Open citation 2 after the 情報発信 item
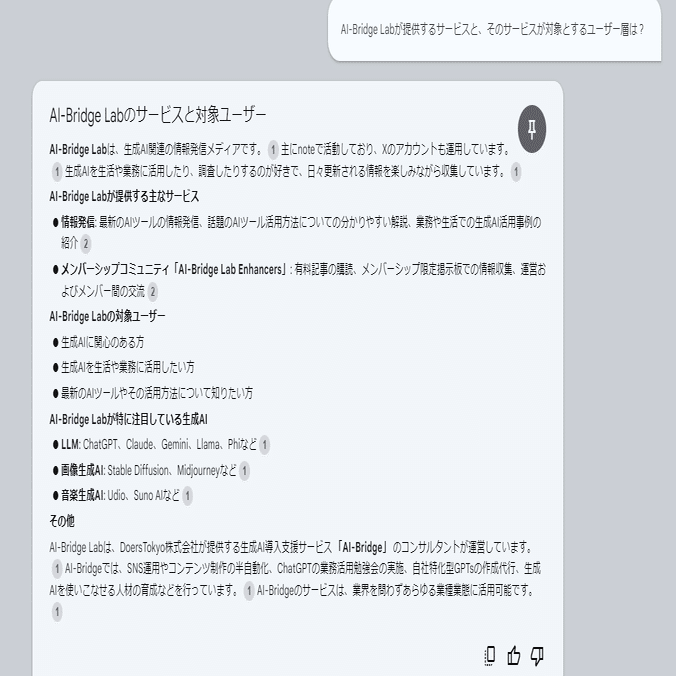 (x=86, y=243)
